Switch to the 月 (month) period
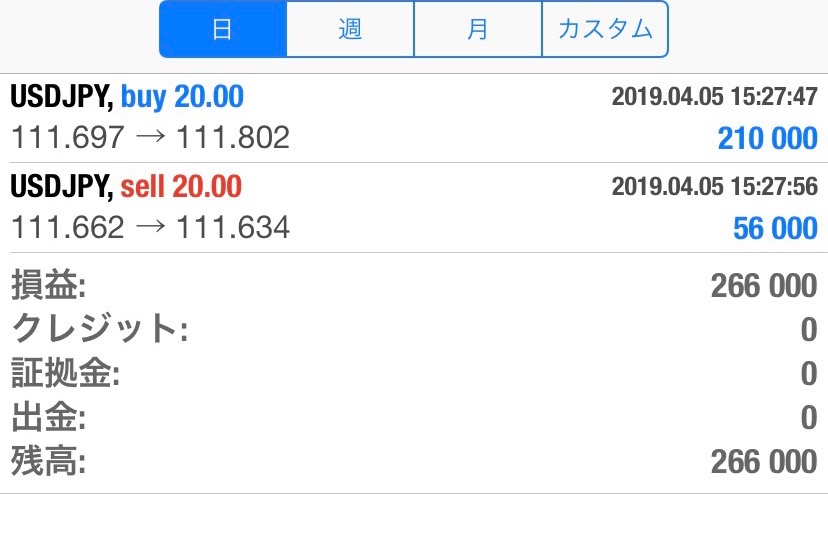Screen dimensions: 828x534 click(477, 29)
